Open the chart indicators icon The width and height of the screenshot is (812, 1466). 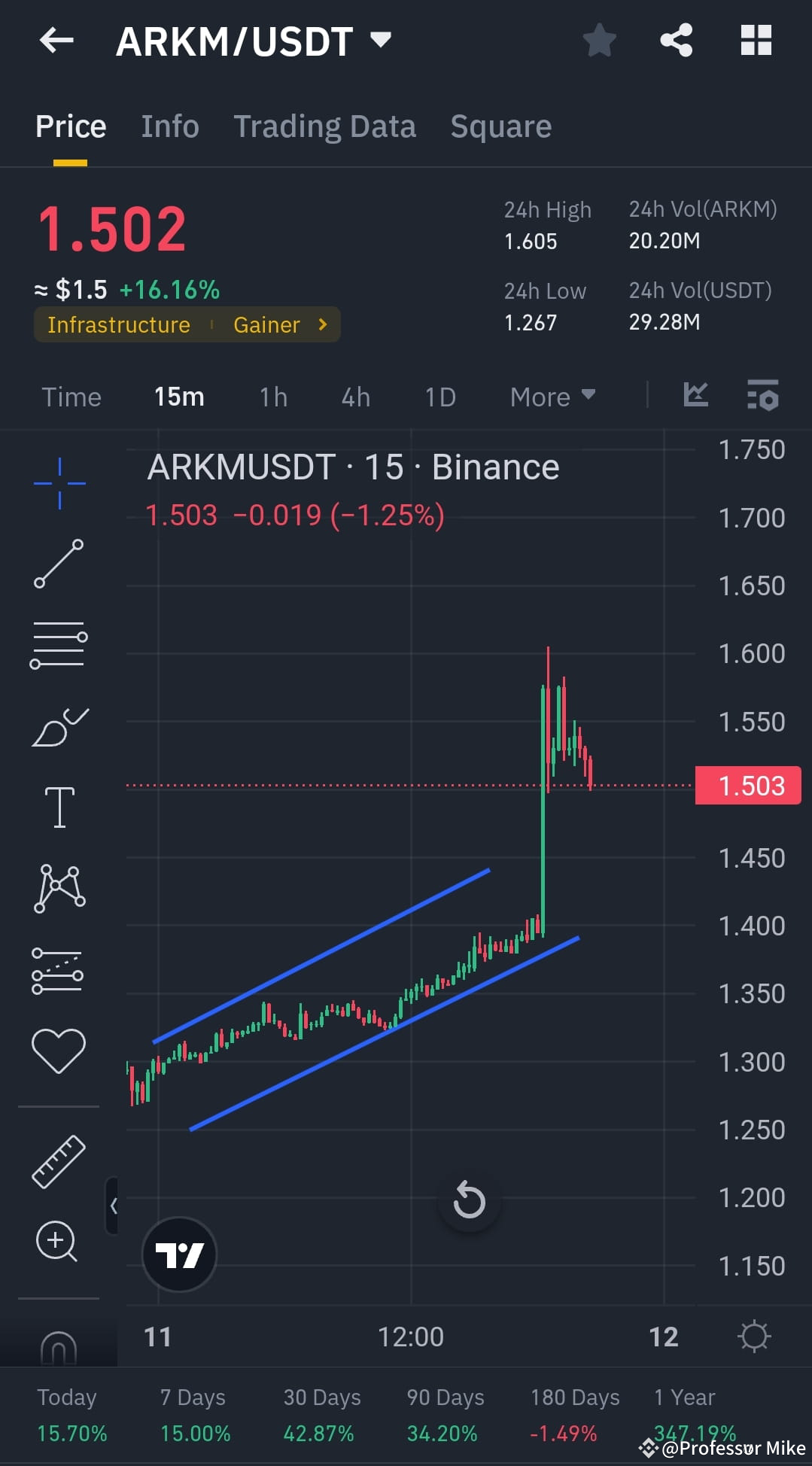click(762, 395)
